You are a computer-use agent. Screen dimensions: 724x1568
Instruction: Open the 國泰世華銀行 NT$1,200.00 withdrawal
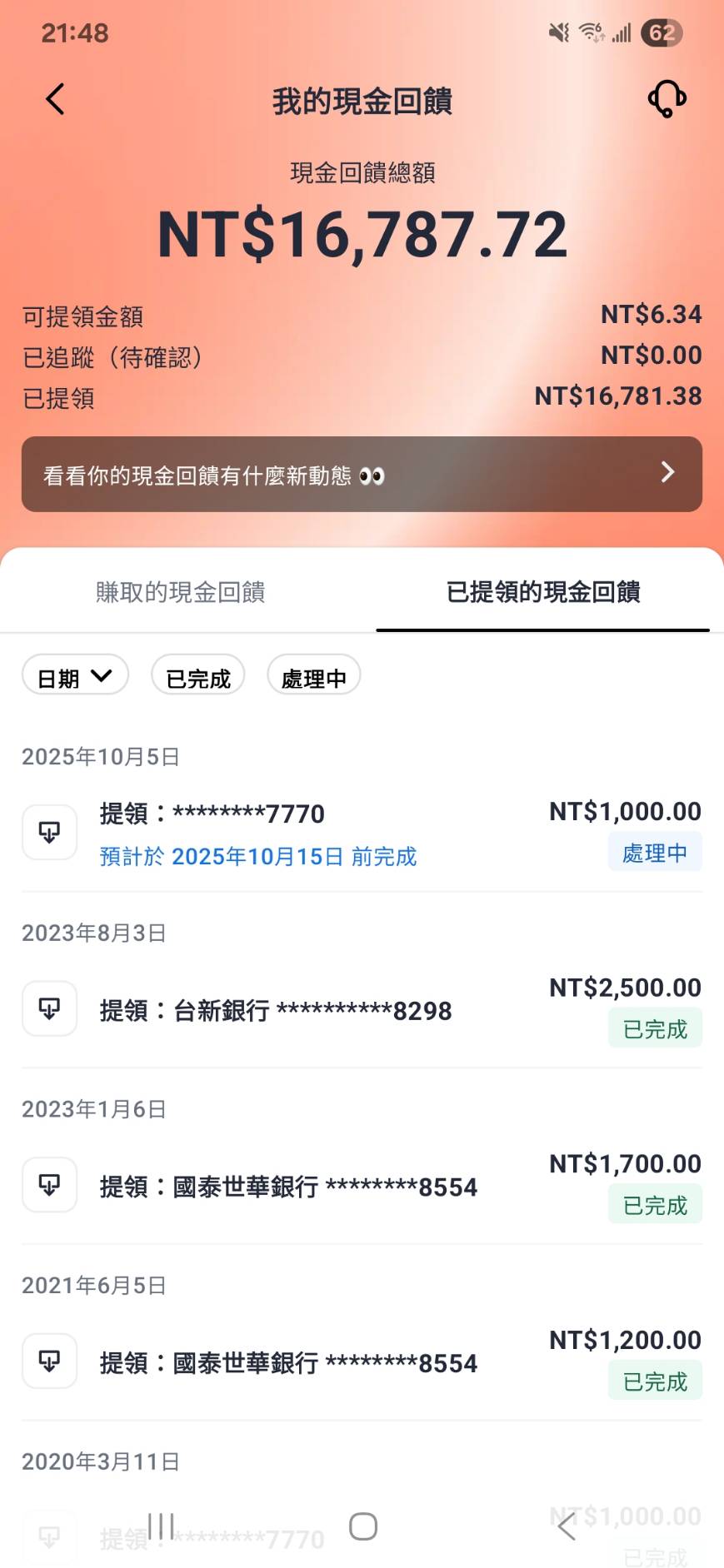362,1361
